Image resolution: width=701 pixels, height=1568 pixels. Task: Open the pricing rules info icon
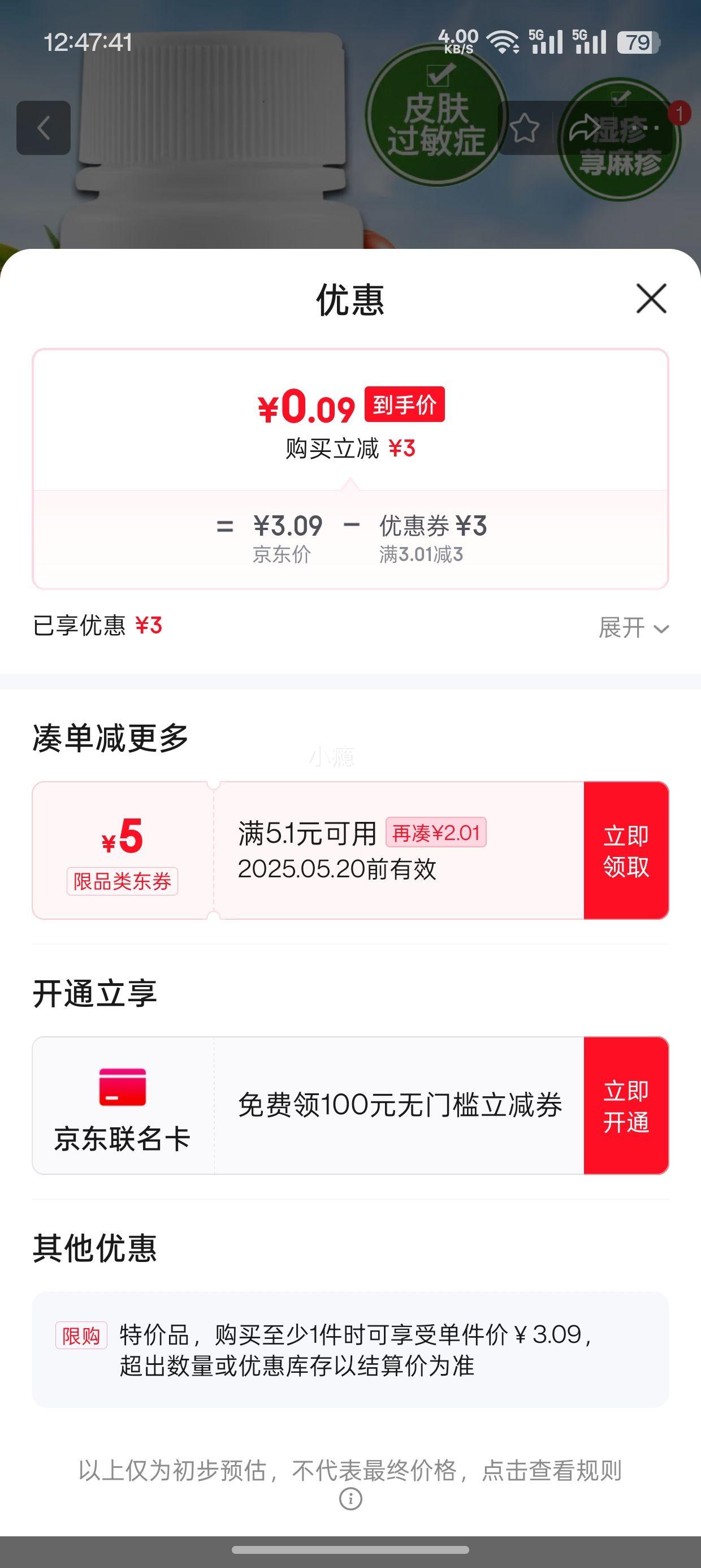[350, 1498]
